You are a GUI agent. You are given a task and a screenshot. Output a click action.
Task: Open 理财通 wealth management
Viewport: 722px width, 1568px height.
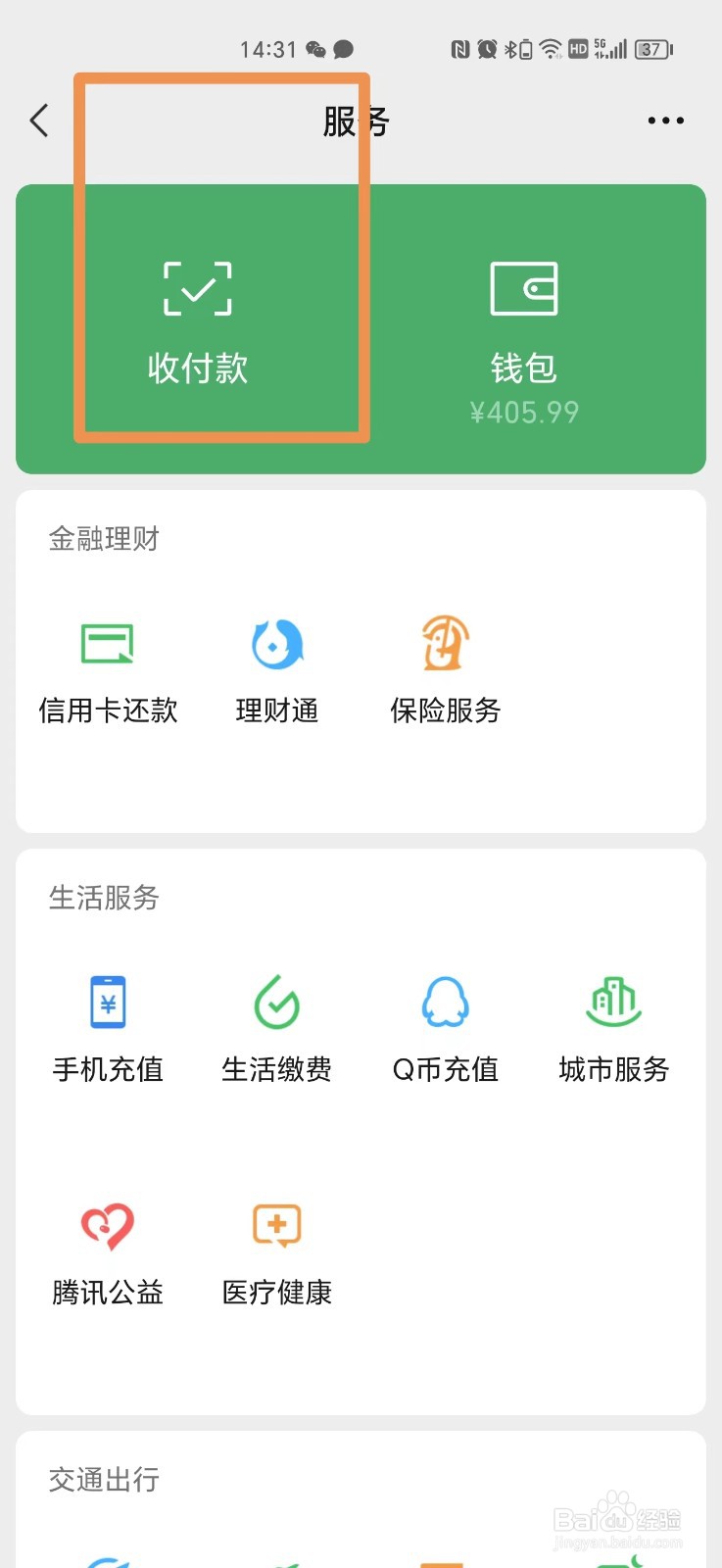pyautogui.click(x=277, y=672)
